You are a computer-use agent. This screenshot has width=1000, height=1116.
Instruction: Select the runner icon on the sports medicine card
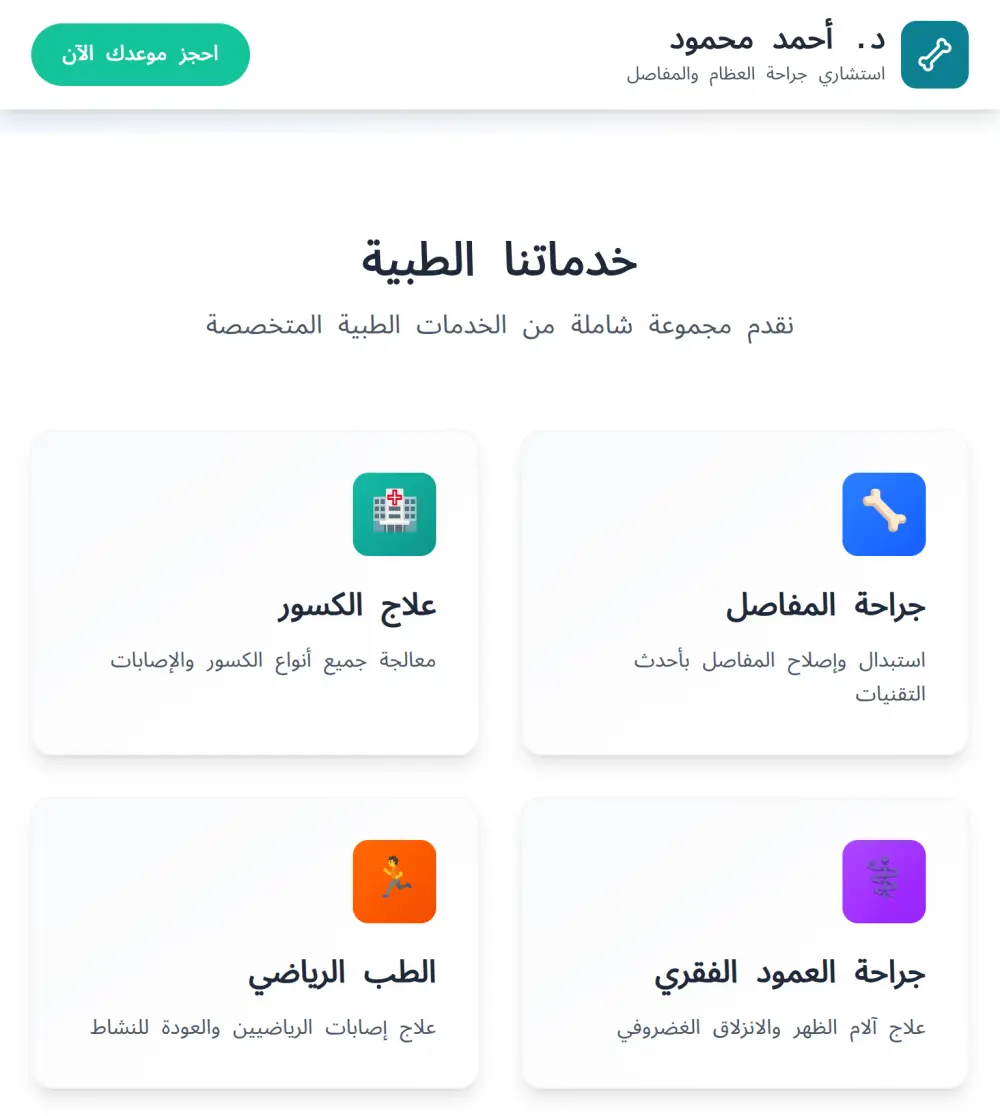point(394,881)
